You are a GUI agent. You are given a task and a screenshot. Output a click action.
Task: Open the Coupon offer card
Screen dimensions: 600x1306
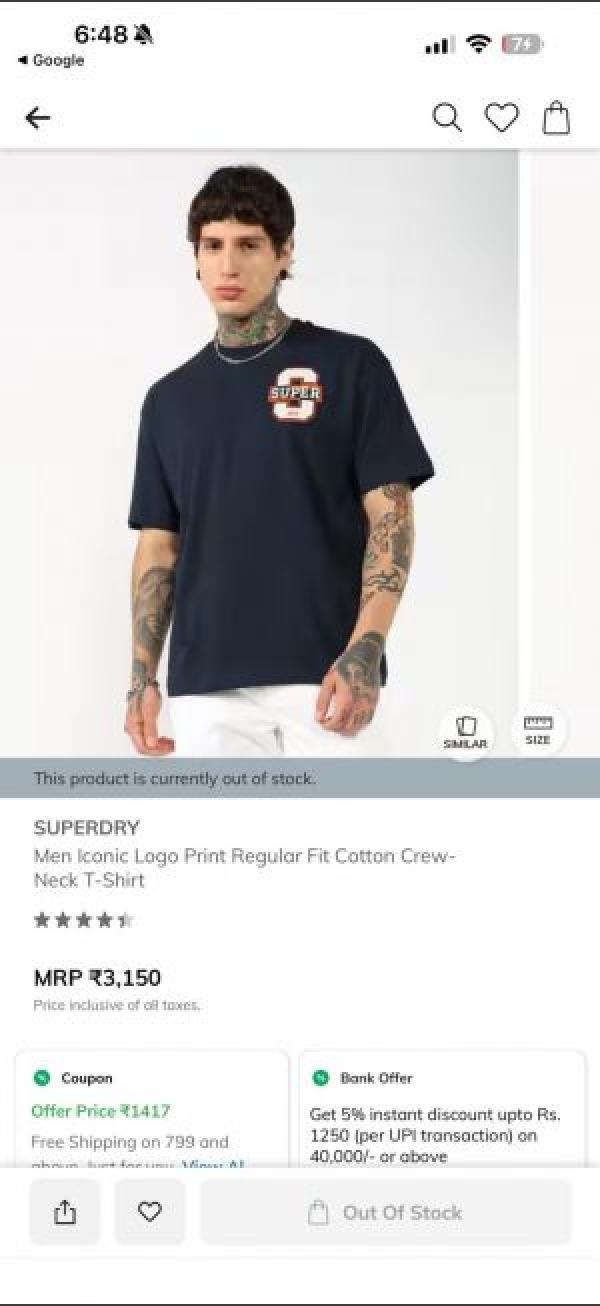click(152, 1110)
